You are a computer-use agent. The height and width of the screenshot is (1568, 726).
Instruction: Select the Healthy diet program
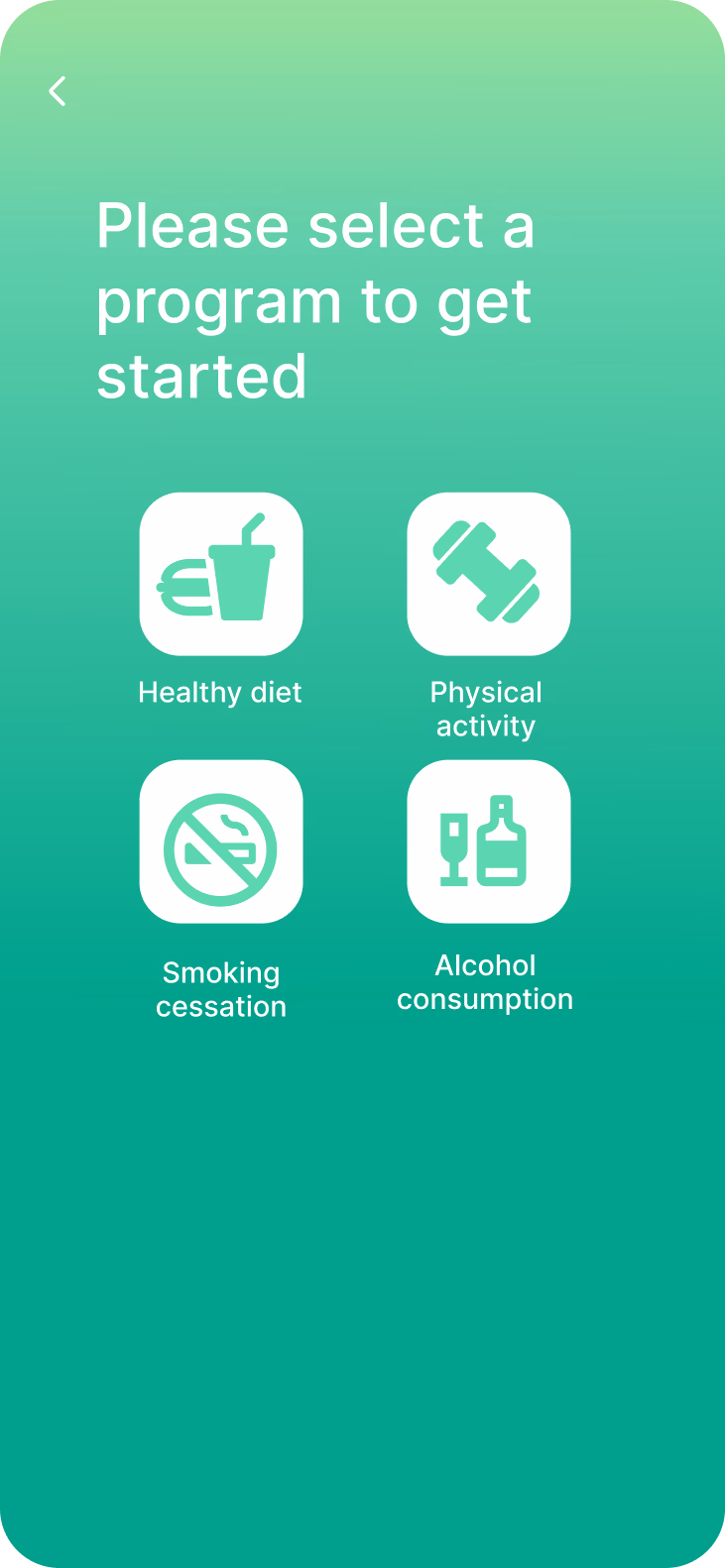click(x=220, y=574)
